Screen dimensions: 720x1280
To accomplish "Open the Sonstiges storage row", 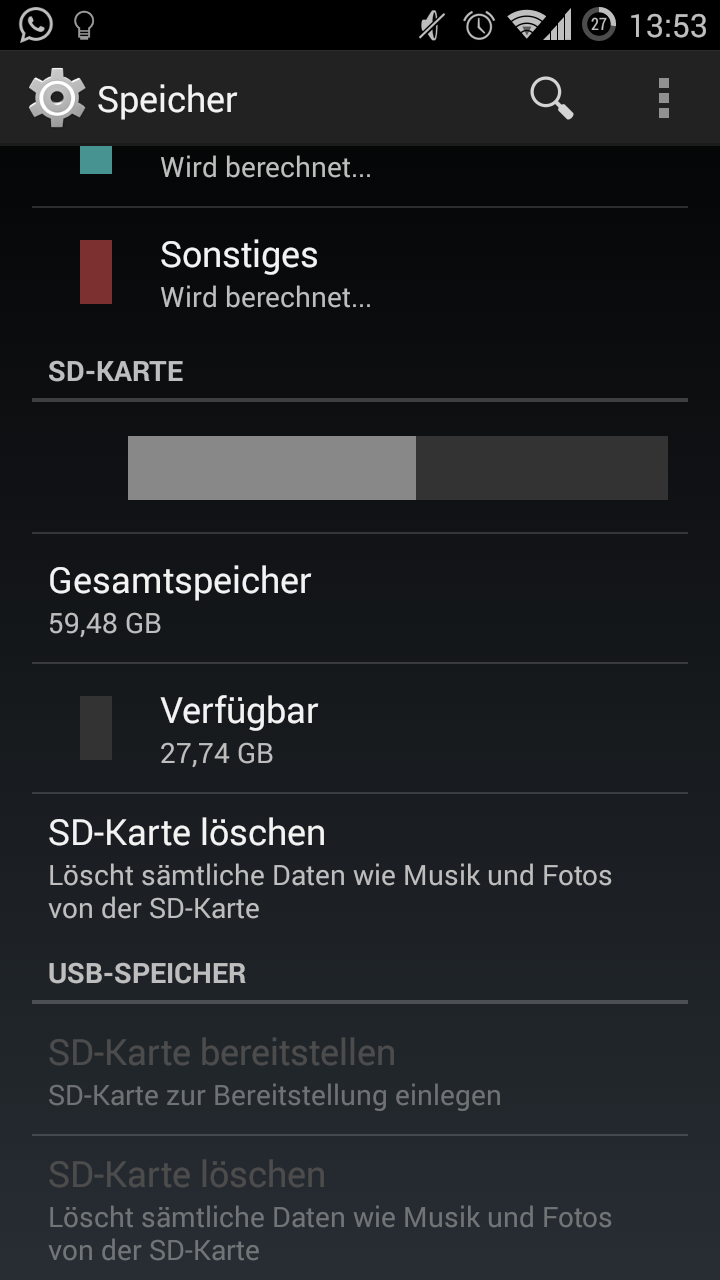I will 360,272.
